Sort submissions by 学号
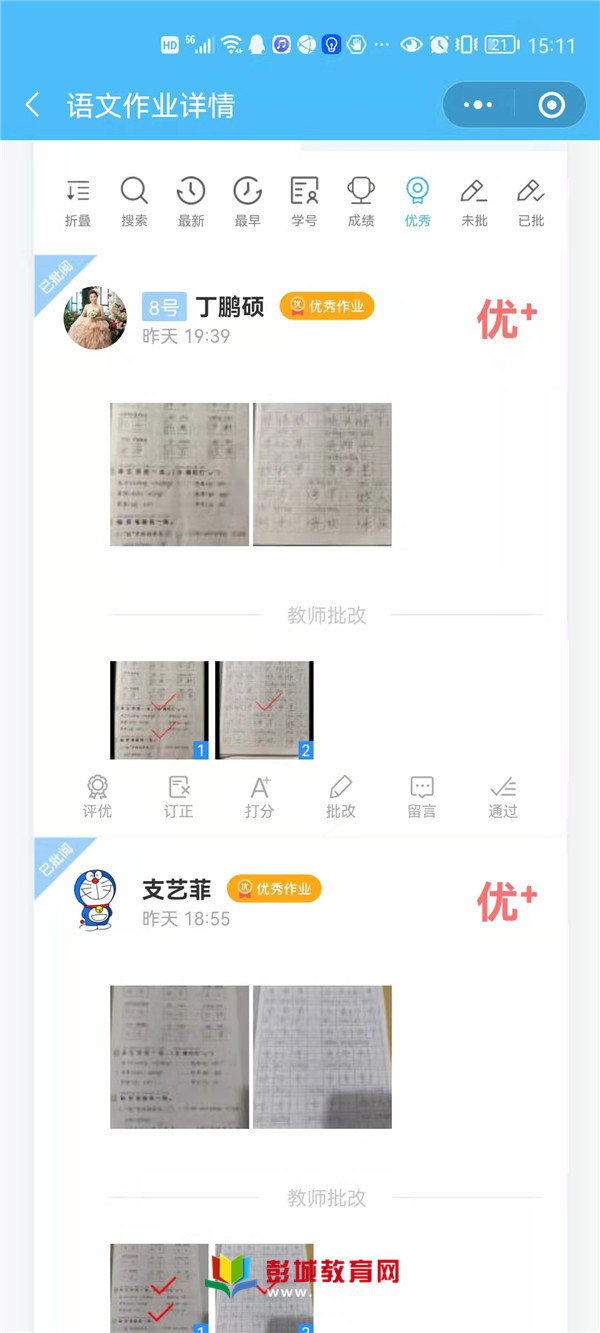 (304, 201)
